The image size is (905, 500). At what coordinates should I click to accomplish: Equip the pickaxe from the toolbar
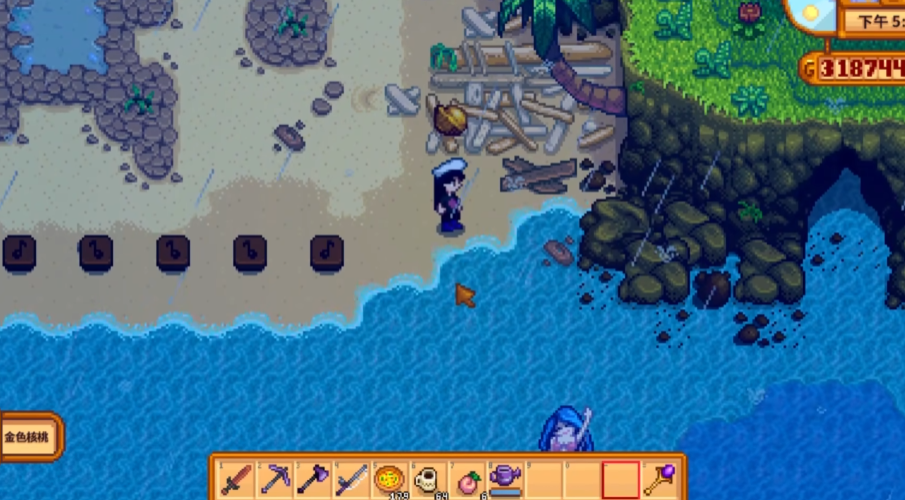pos(275,480)
